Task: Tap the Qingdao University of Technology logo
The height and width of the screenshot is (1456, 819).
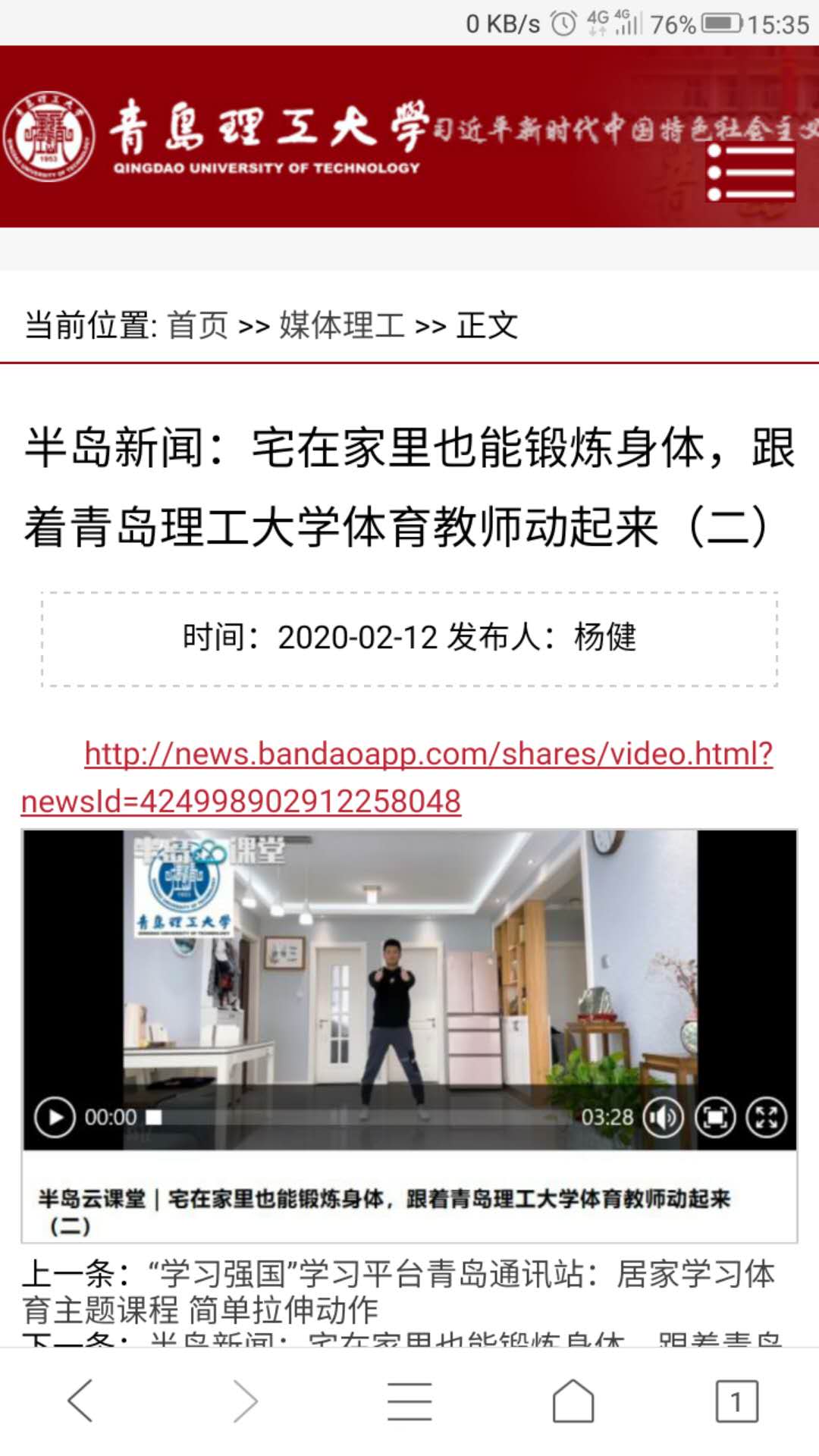Action: tap(50, 136)
